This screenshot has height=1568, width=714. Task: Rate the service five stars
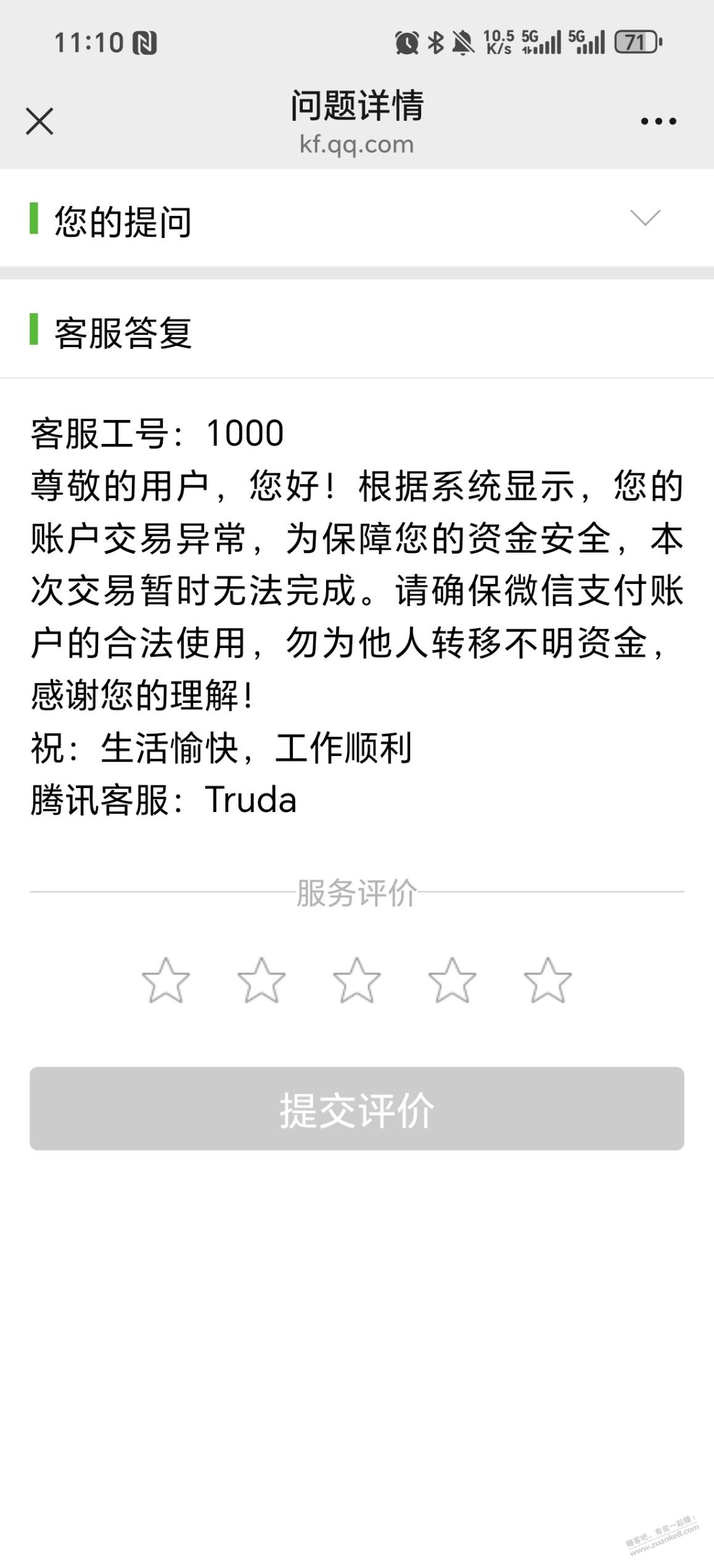click(548, 980)
